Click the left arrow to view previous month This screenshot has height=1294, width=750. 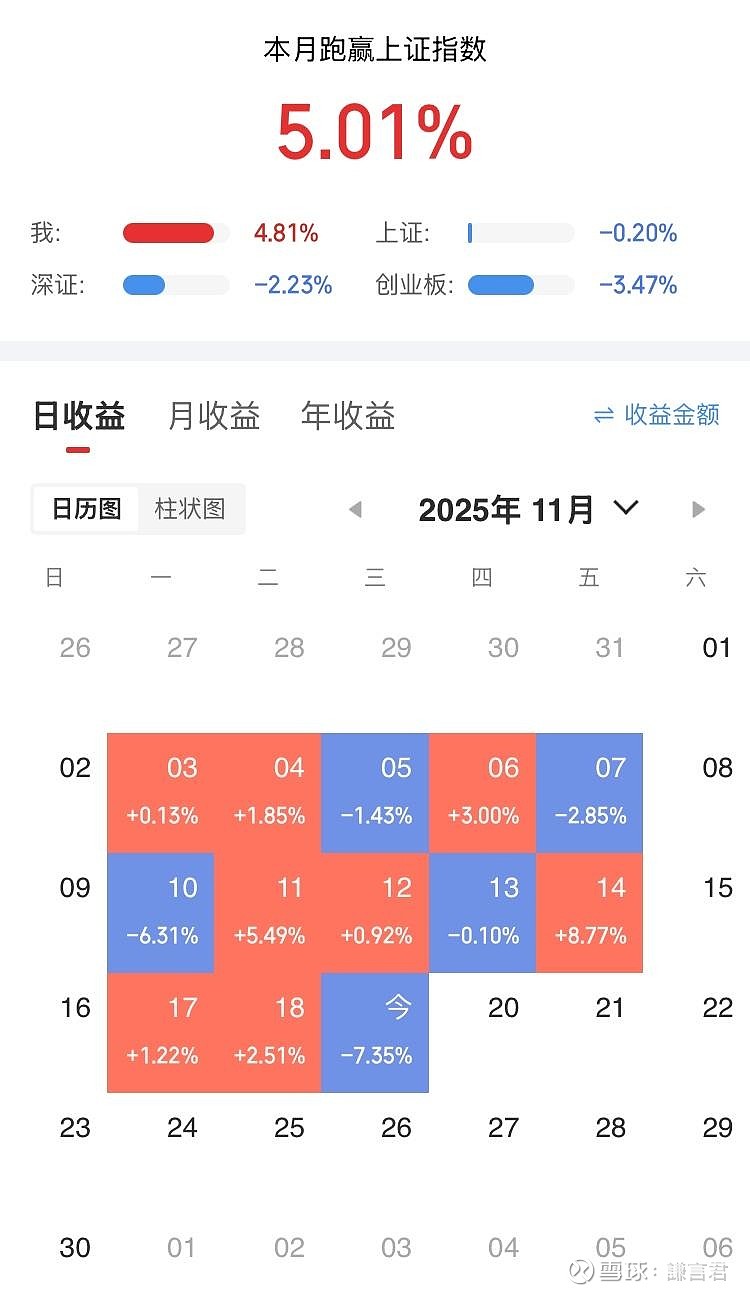pyautogui.click(x=355, y=509)
